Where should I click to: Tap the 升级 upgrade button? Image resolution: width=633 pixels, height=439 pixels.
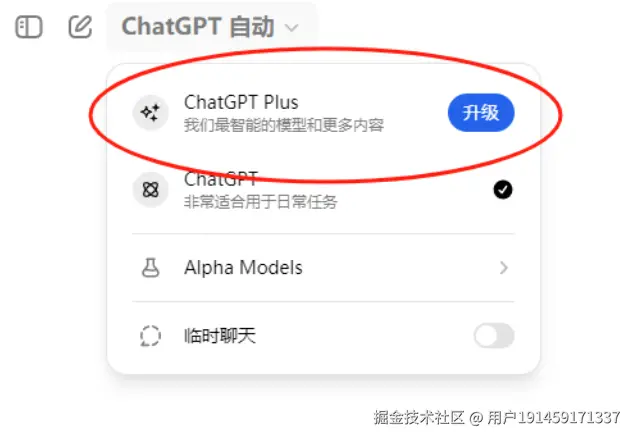tap(480, 113)
